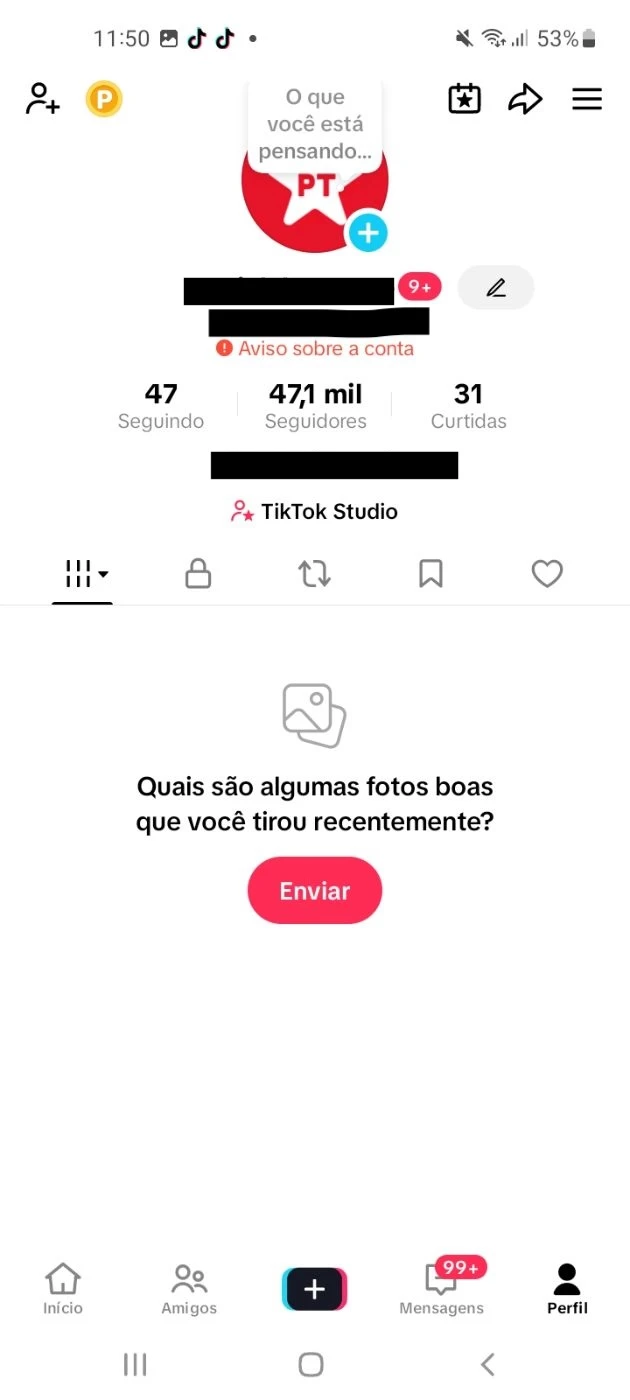Open TikTok Studio
Screen dimensions: 630x1400
(315, 512)
